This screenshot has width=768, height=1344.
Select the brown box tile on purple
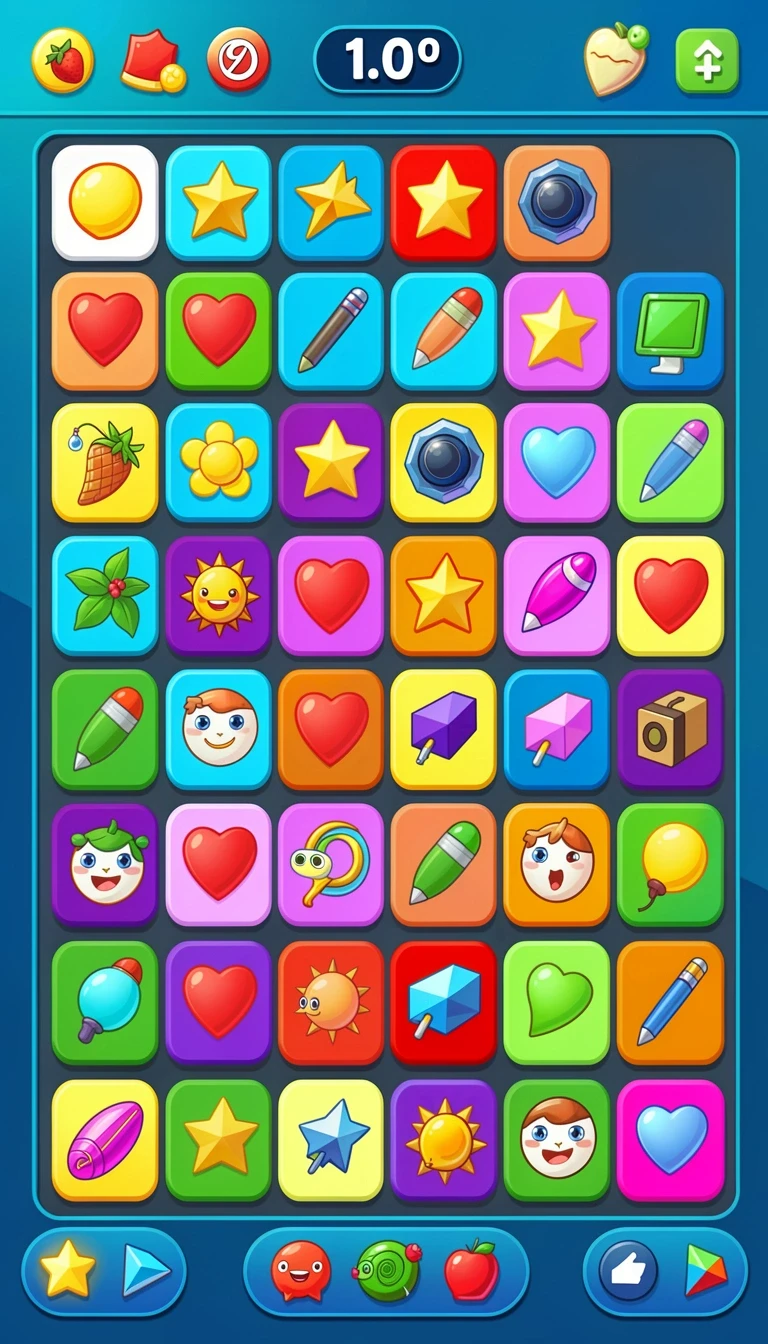coord(670,729)
